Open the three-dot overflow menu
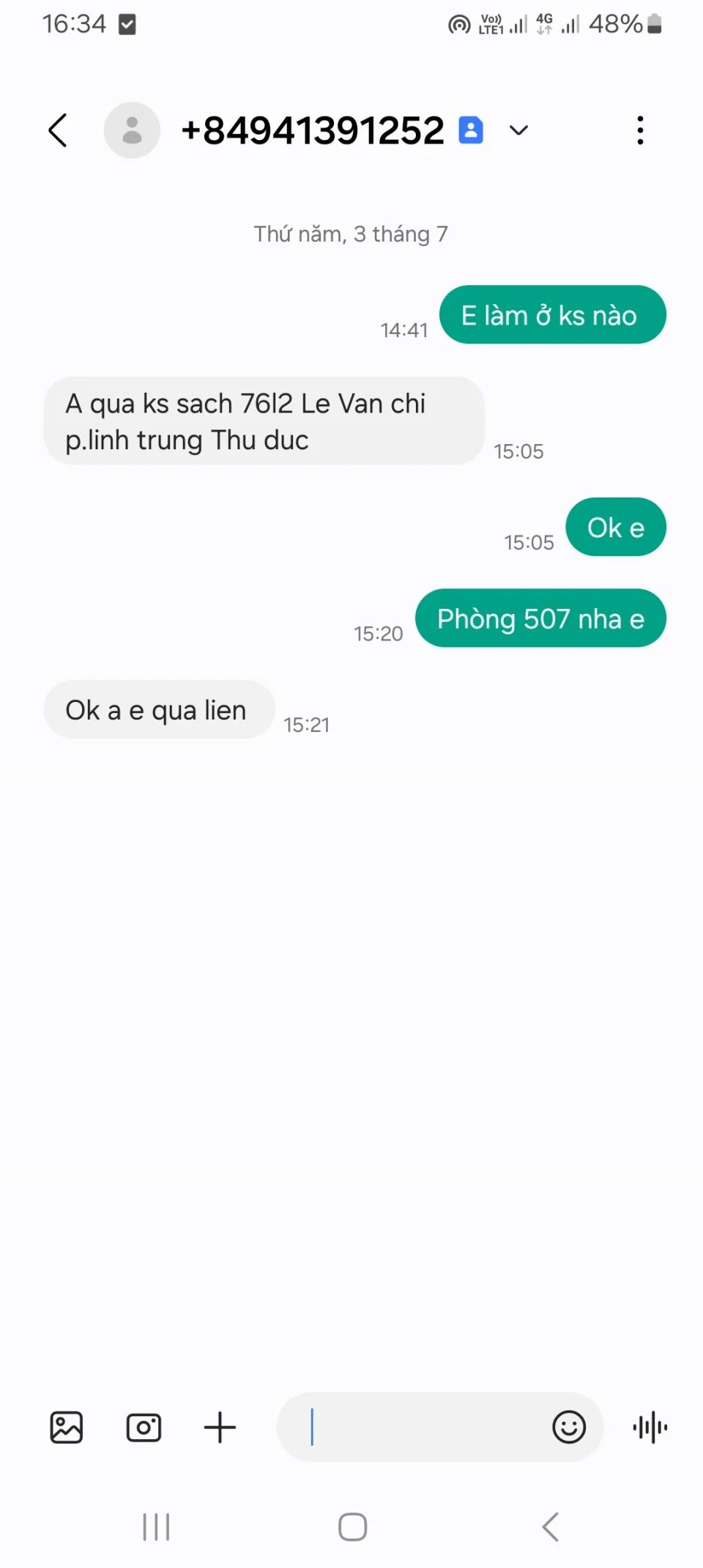This screenshot has width=703, height=1568. coord(640,130)
